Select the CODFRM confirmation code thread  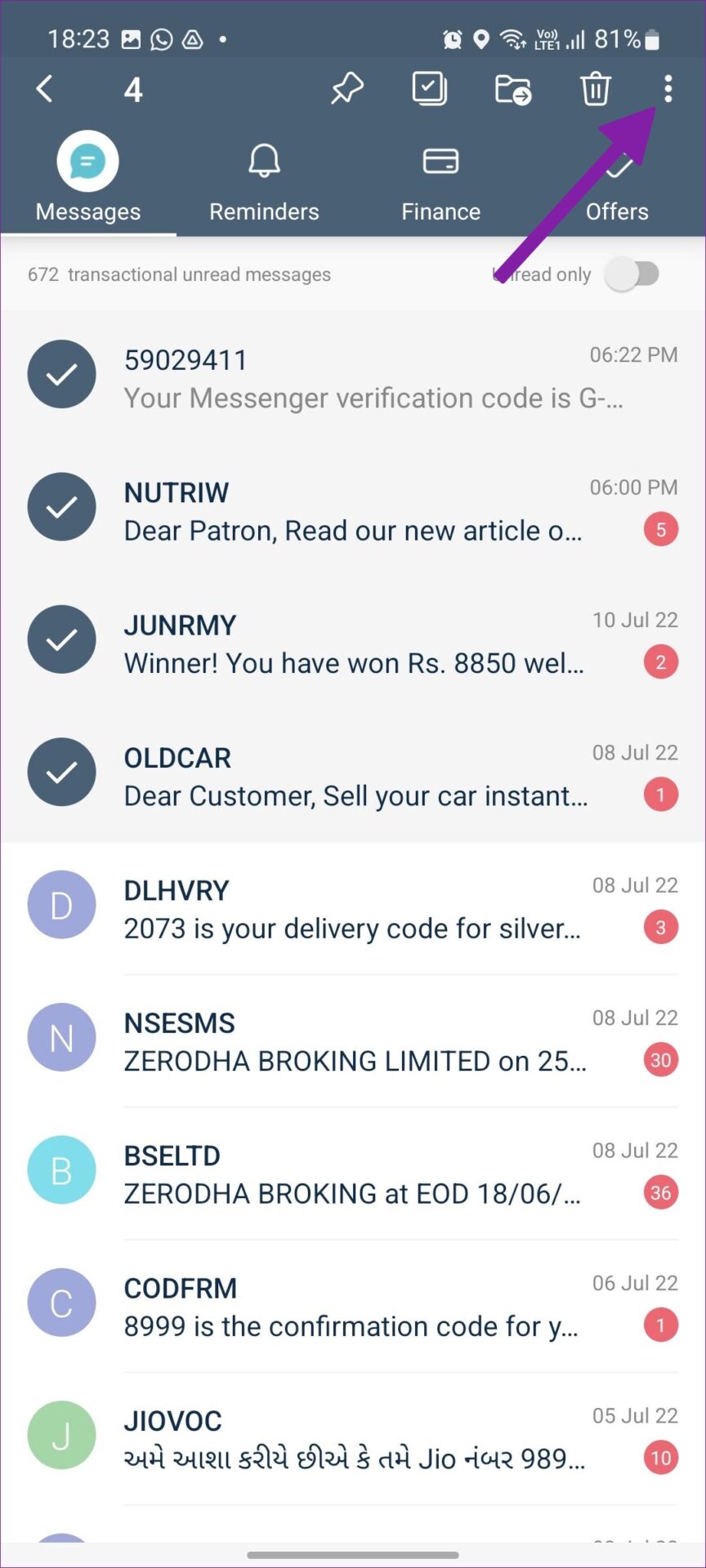[x=62, y=1303]
